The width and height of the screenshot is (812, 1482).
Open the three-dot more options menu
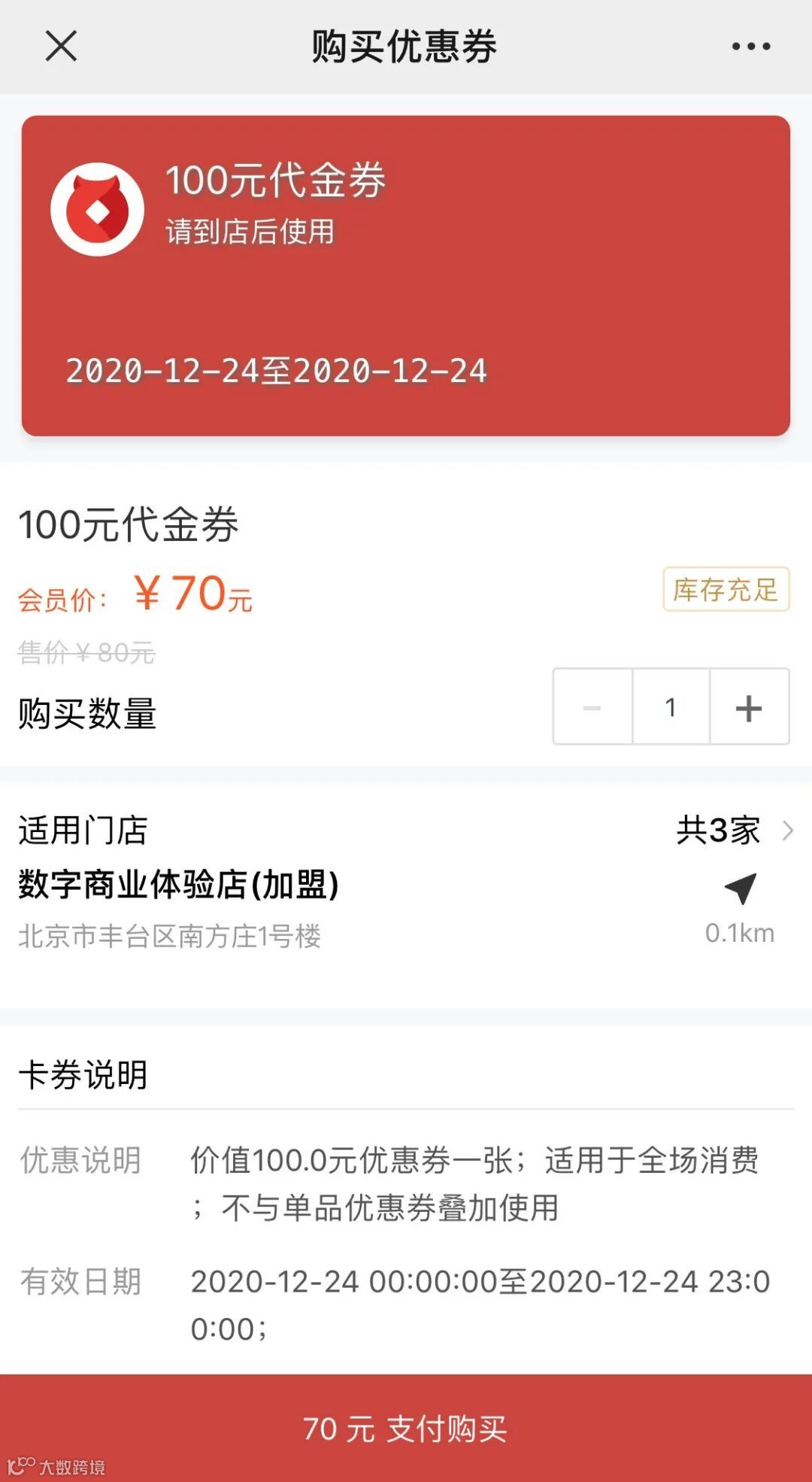751,46
